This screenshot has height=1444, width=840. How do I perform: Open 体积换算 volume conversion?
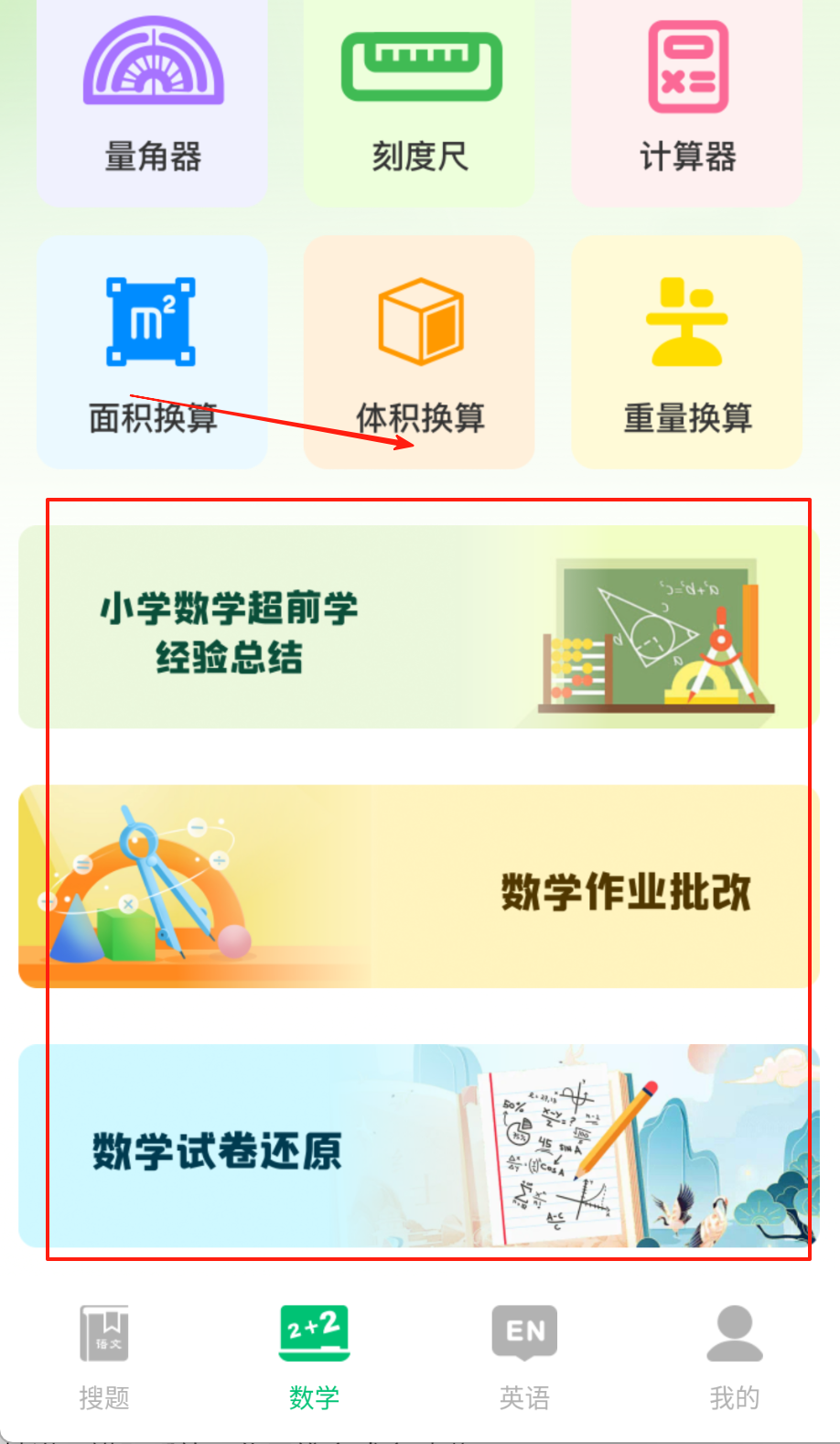(420, 352)
